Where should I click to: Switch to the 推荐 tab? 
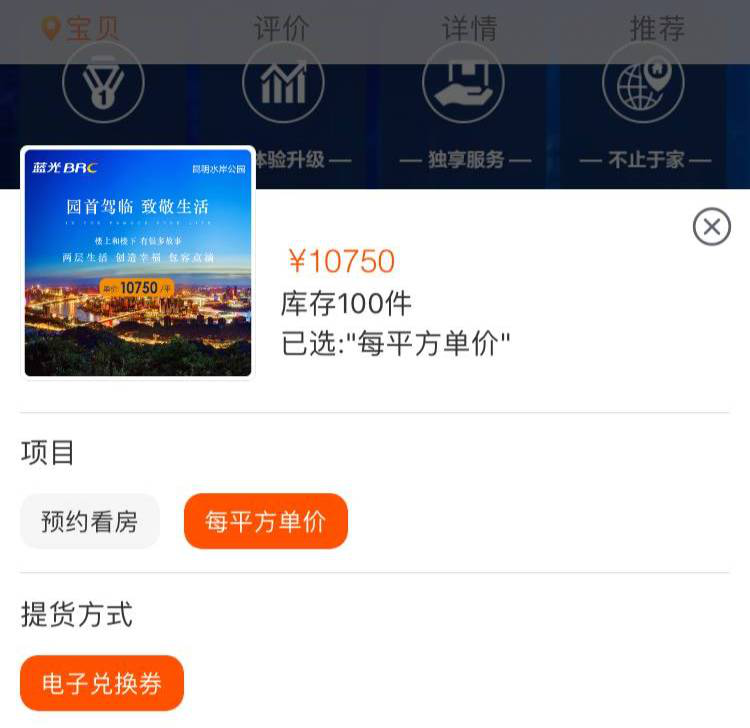click(657, 29)
